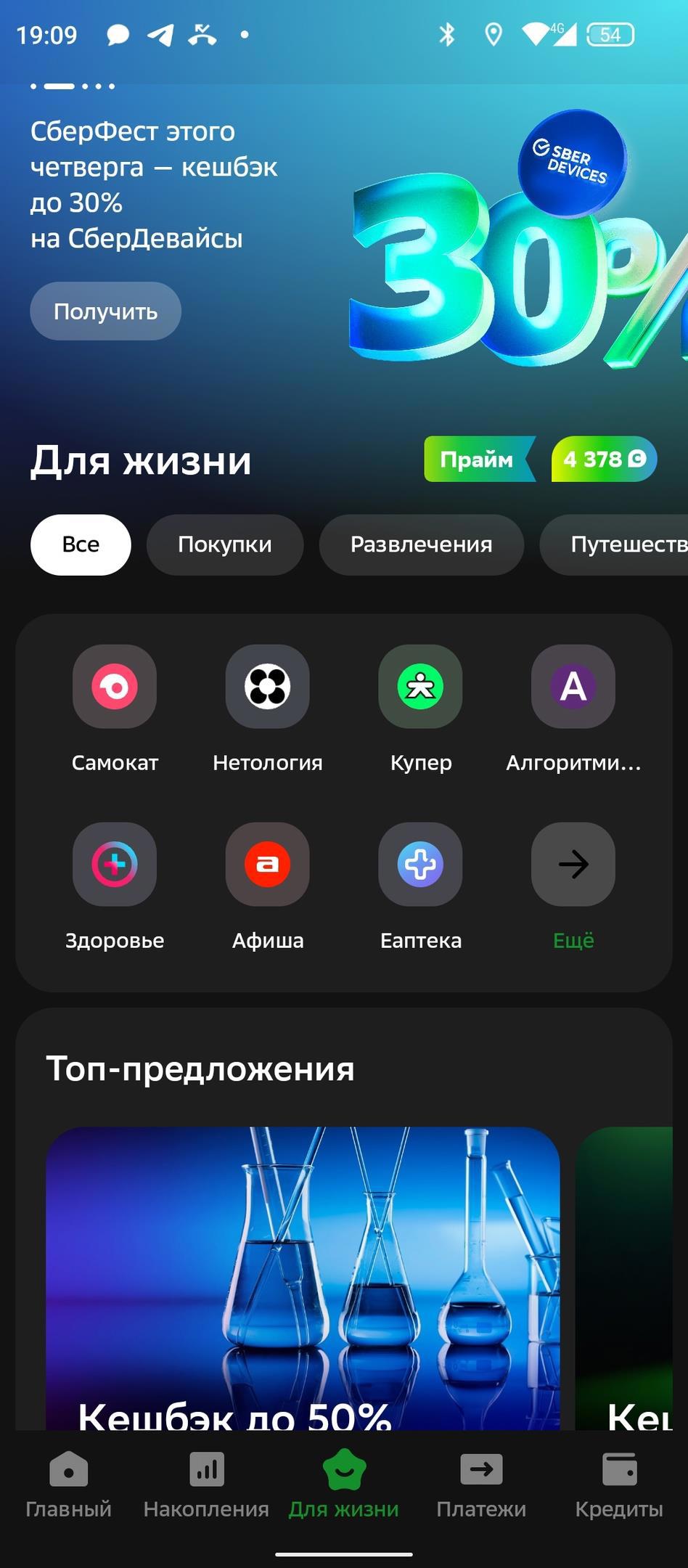688x1568 pixels.
Task: Switch to the Главный tab
Action: pos(68,1486)
